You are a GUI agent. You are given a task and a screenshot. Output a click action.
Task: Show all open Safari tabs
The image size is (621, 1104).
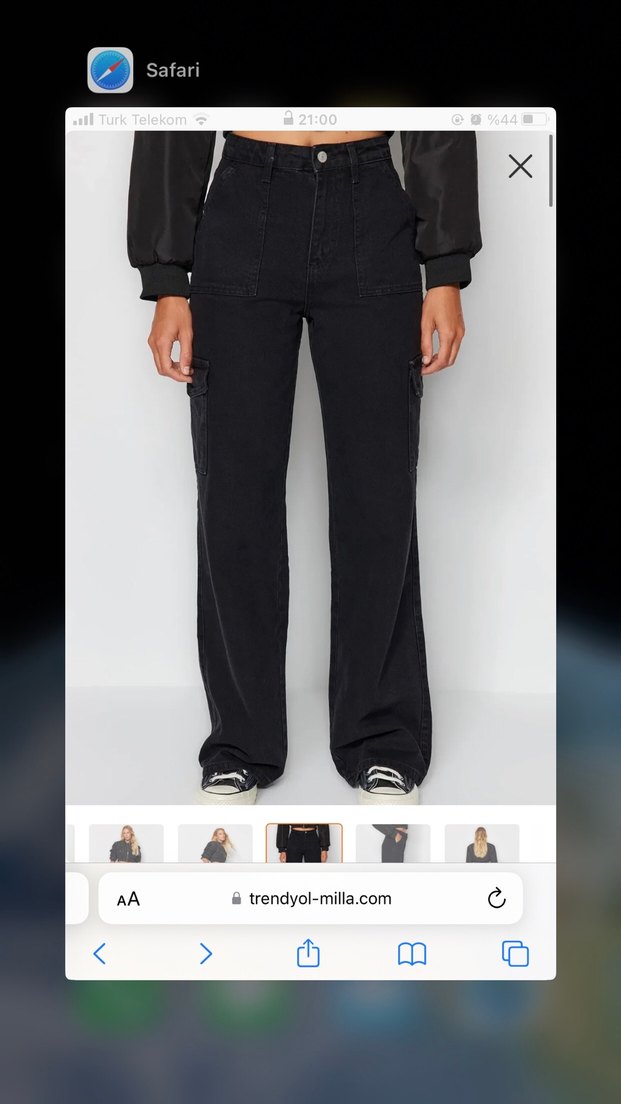click(x=515, y=954)
